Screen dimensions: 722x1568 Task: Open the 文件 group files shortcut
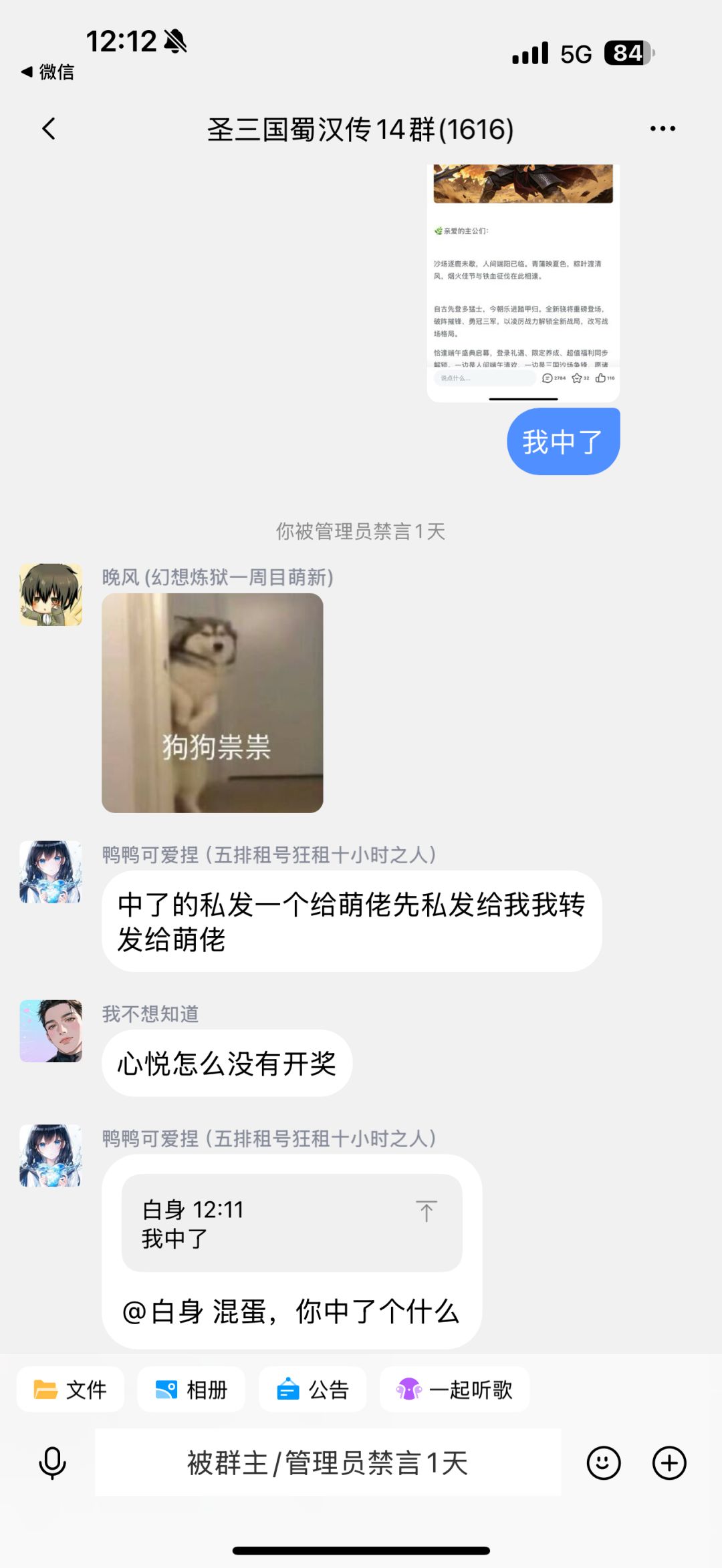pyautogui.click(x=70, y=1389)
